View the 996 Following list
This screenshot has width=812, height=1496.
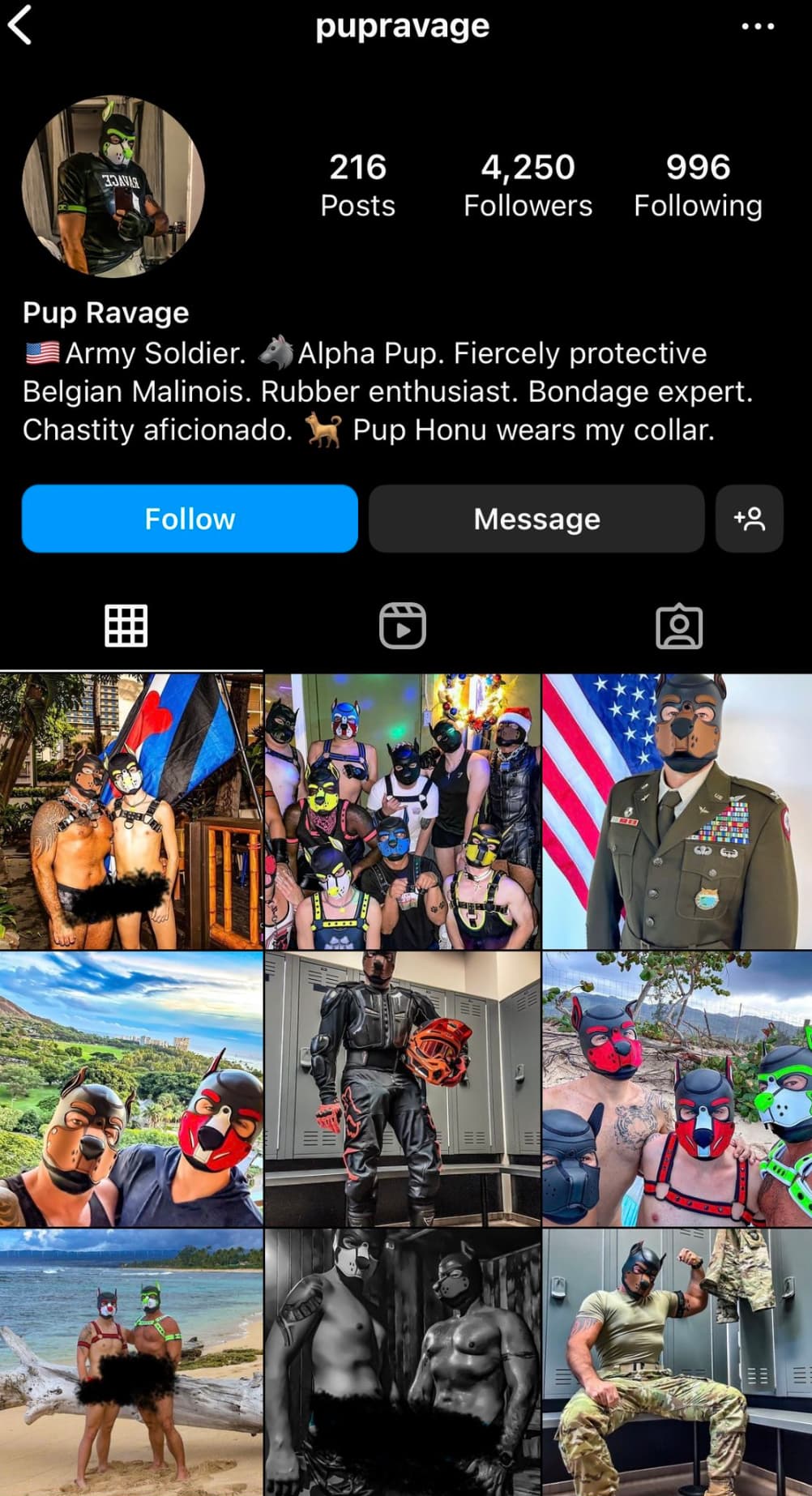click(698, 186)
